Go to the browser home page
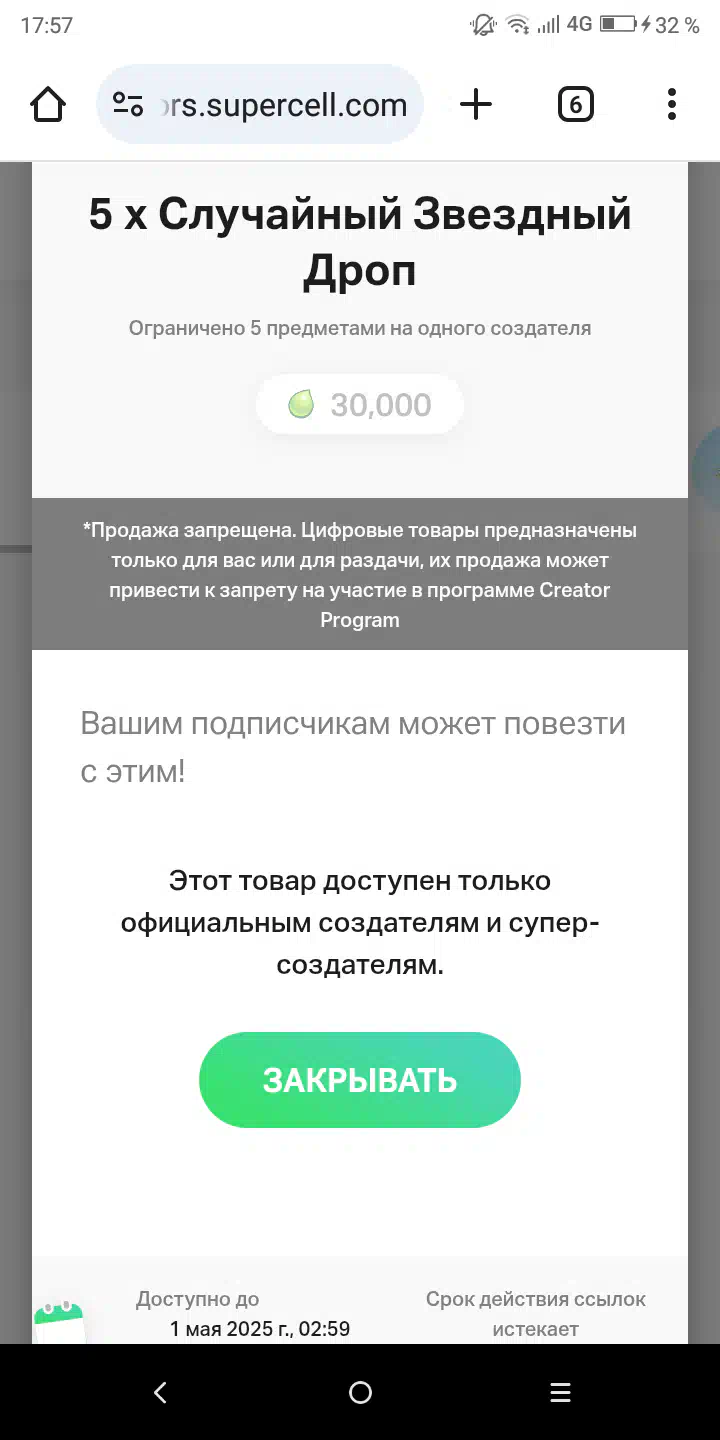This screenshot has width=720, height=1440. [48, 104]
